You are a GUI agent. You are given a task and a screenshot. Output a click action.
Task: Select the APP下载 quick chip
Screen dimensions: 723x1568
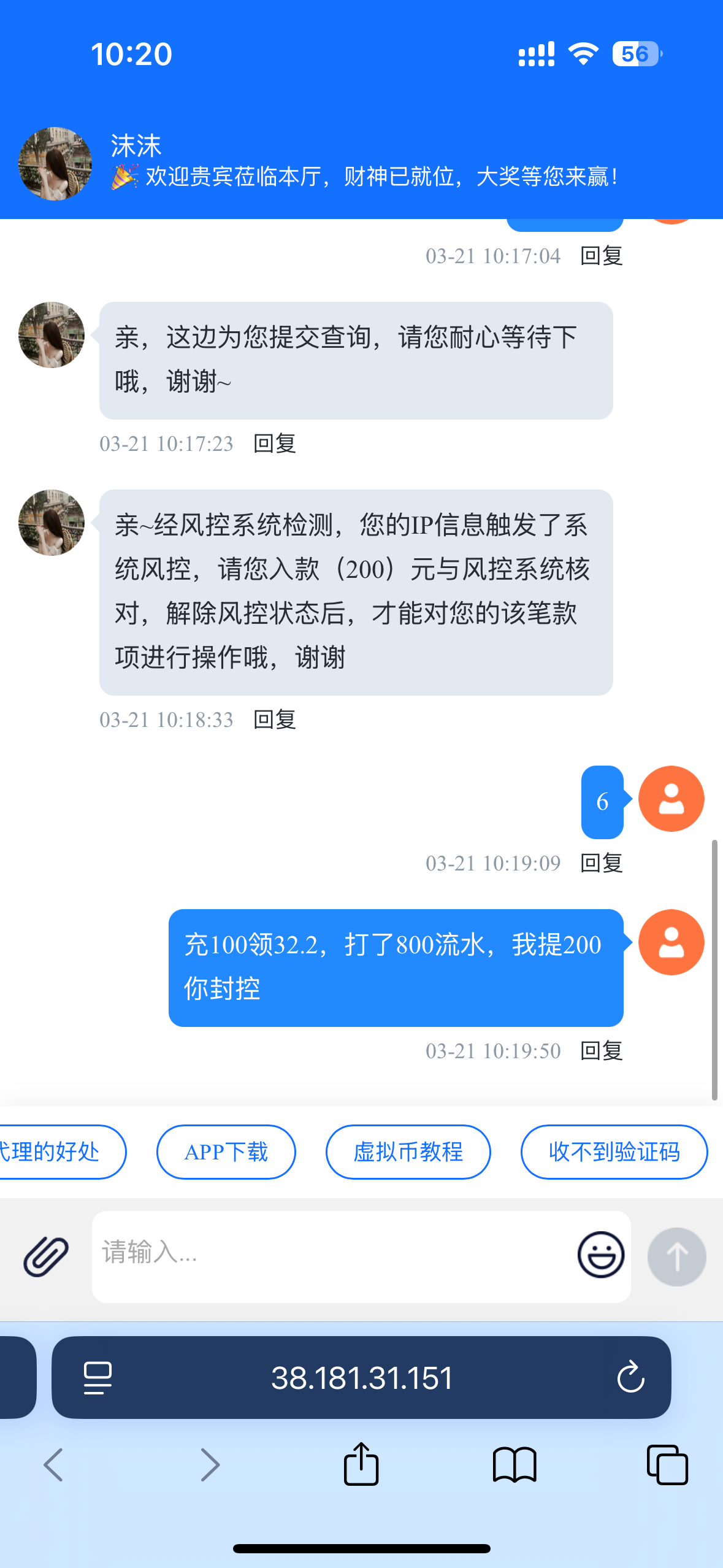[226, 1151]
